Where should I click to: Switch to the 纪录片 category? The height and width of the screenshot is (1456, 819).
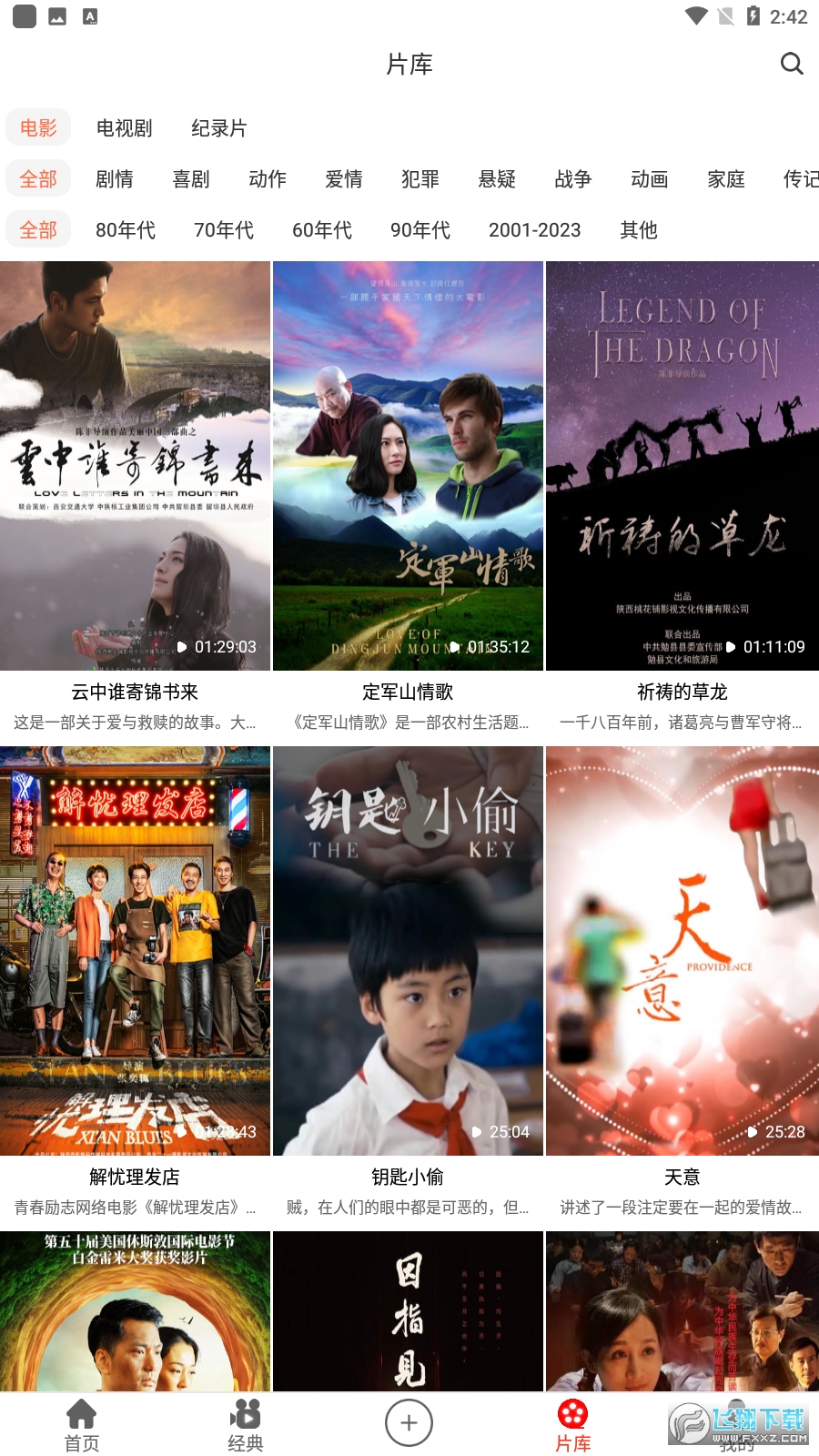pyautogui.click(x=219, y=128)
